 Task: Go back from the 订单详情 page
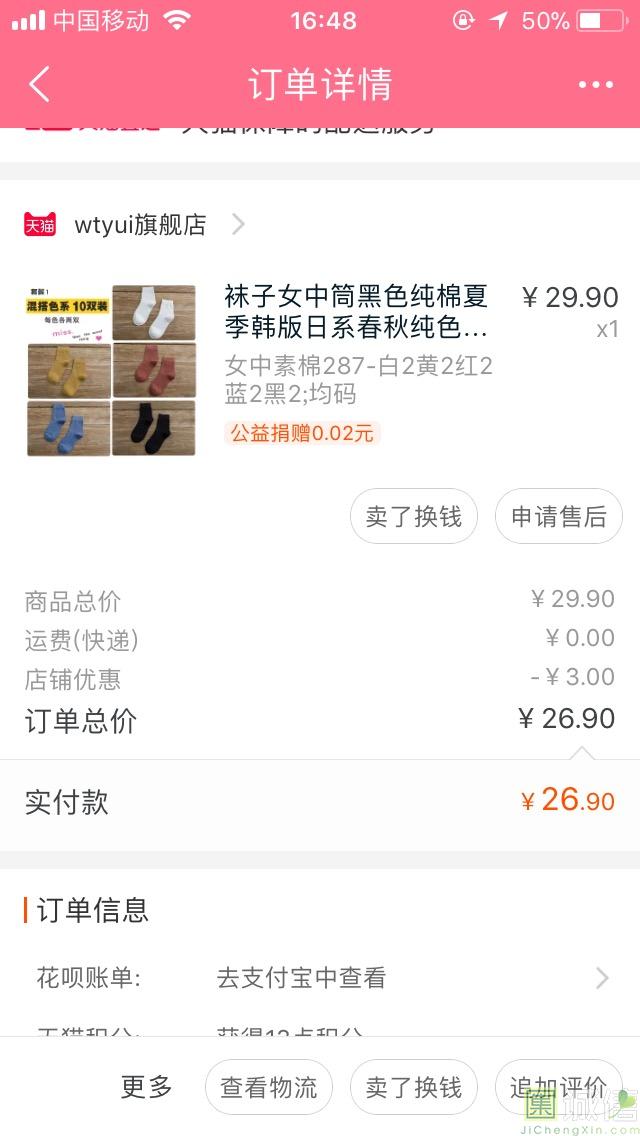pos(40,84)
